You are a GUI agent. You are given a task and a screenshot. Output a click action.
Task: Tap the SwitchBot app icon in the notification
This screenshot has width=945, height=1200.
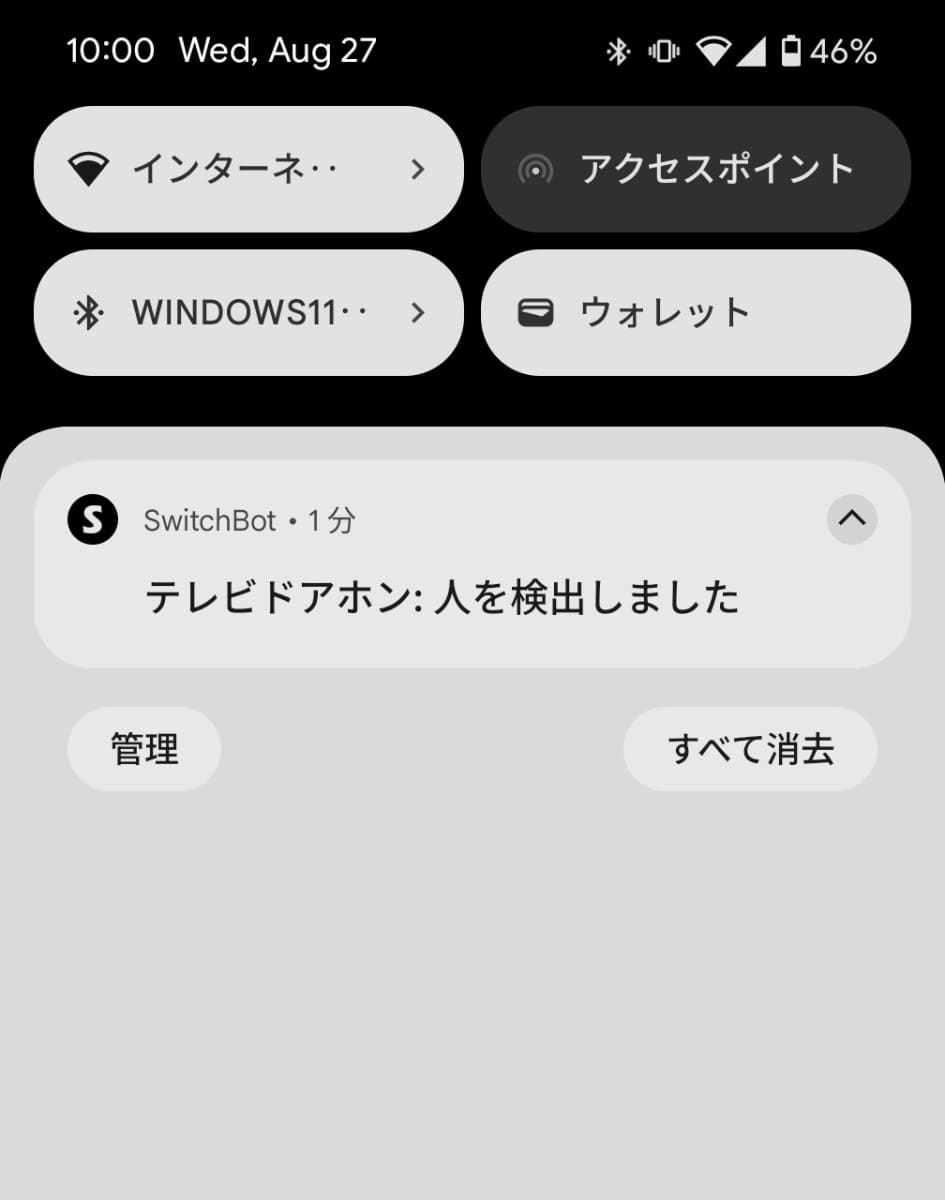(92, 519)
